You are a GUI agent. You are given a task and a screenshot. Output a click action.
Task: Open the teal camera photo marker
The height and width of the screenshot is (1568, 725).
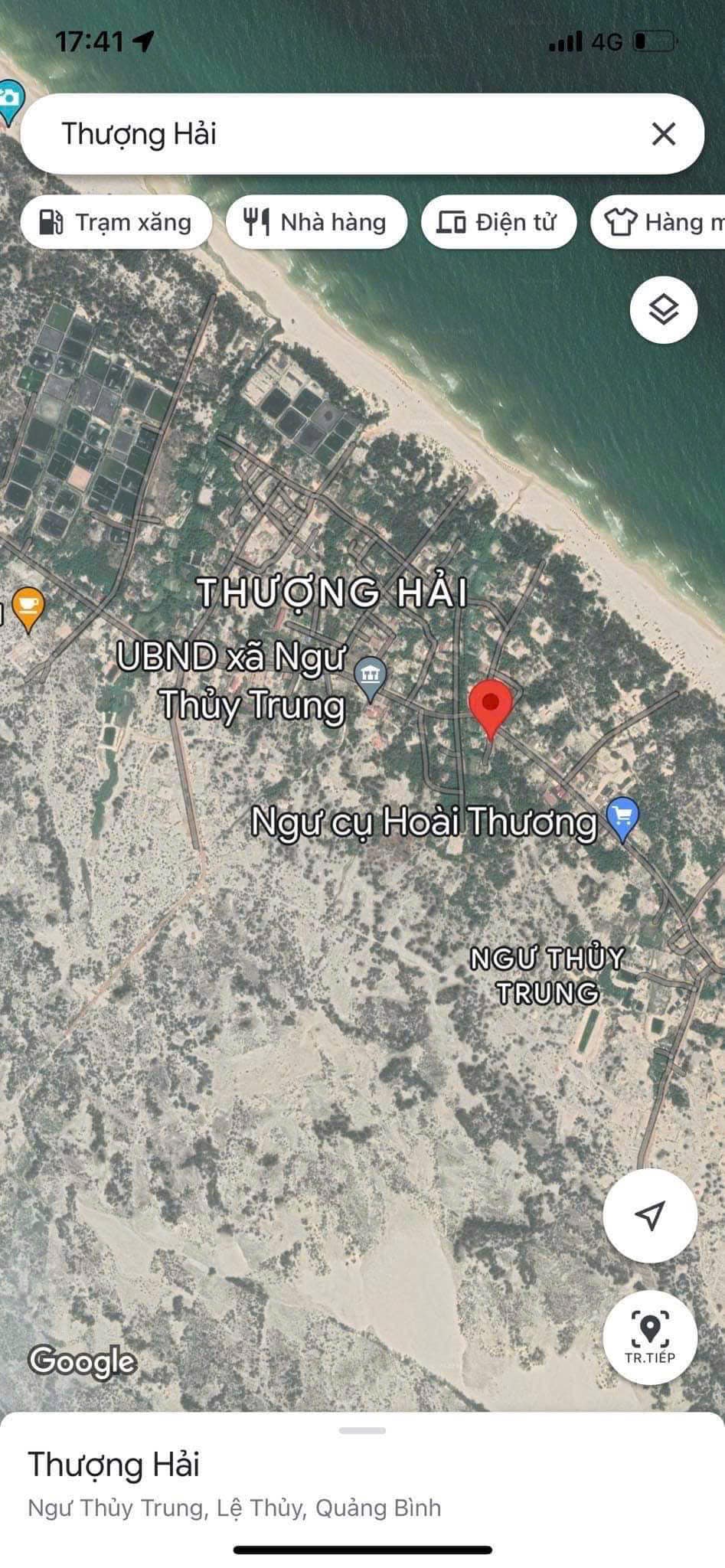[x=9, y=100]
